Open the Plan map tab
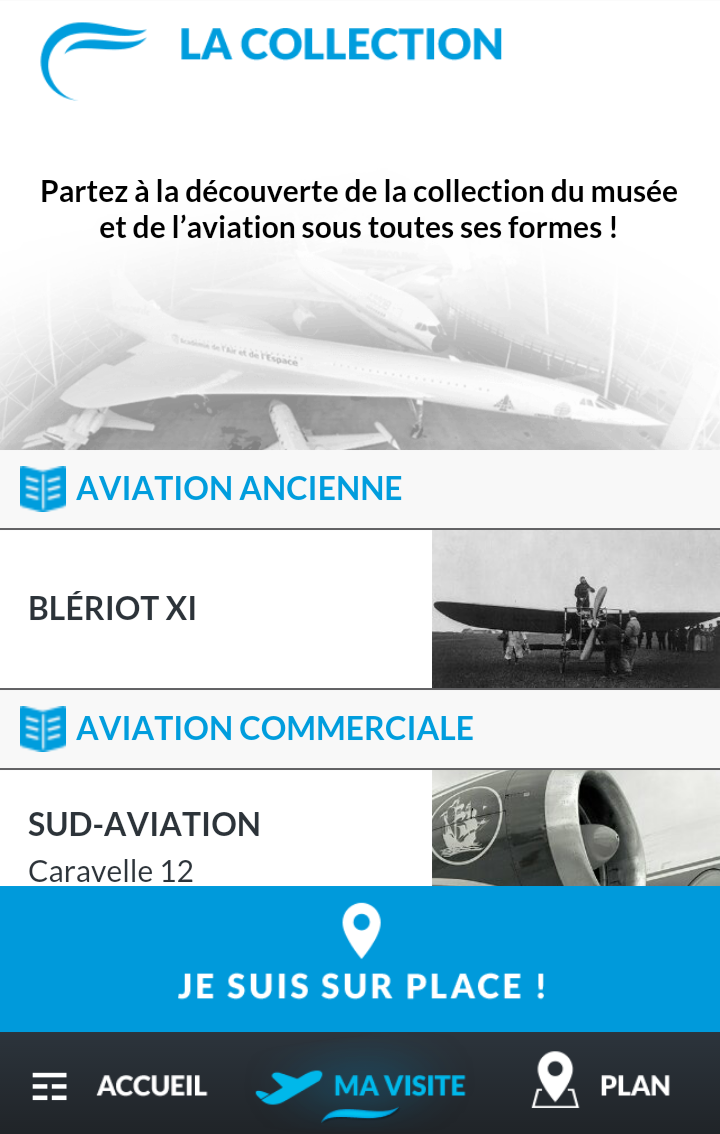The width and height of the screenshot is (720, 1134). click(602, 1085)
